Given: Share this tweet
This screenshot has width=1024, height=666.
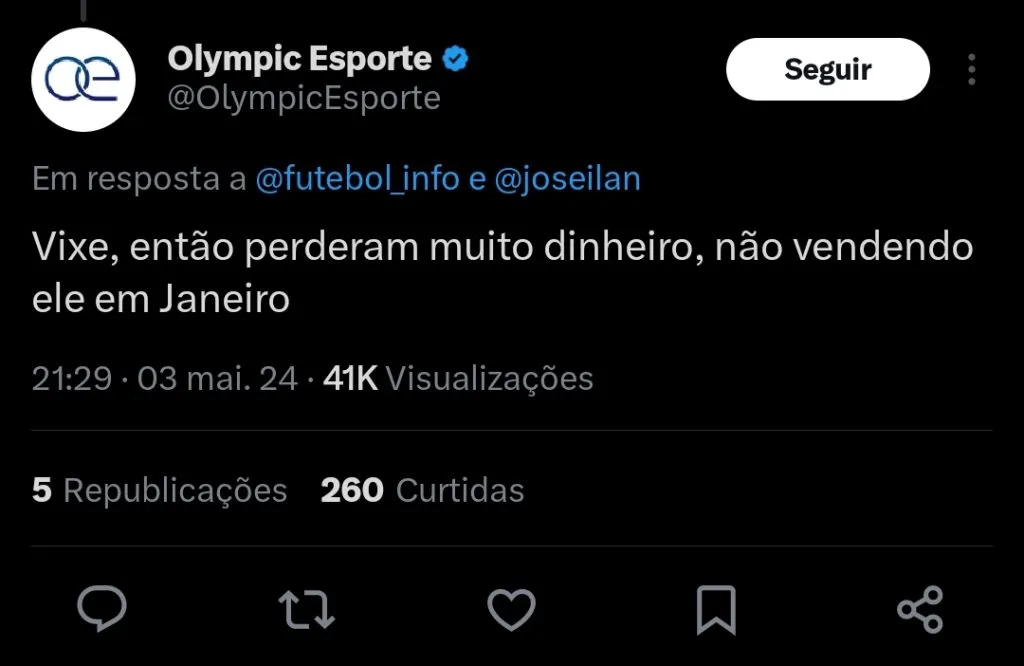Looking at the screenshot, I should coord(919,609).
